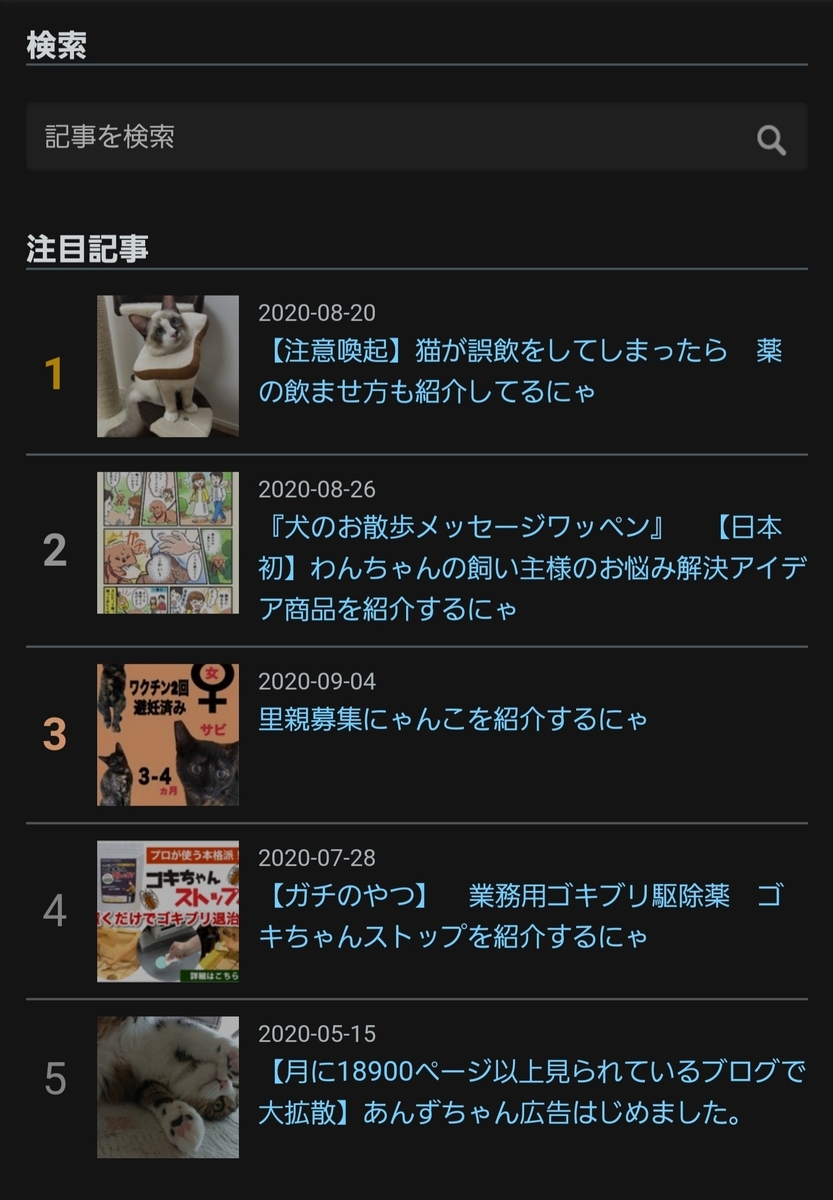Click the tortoiseshell cat adoption thumbnail
This screenshot has height=1200, width=833.
pos(167,735)
